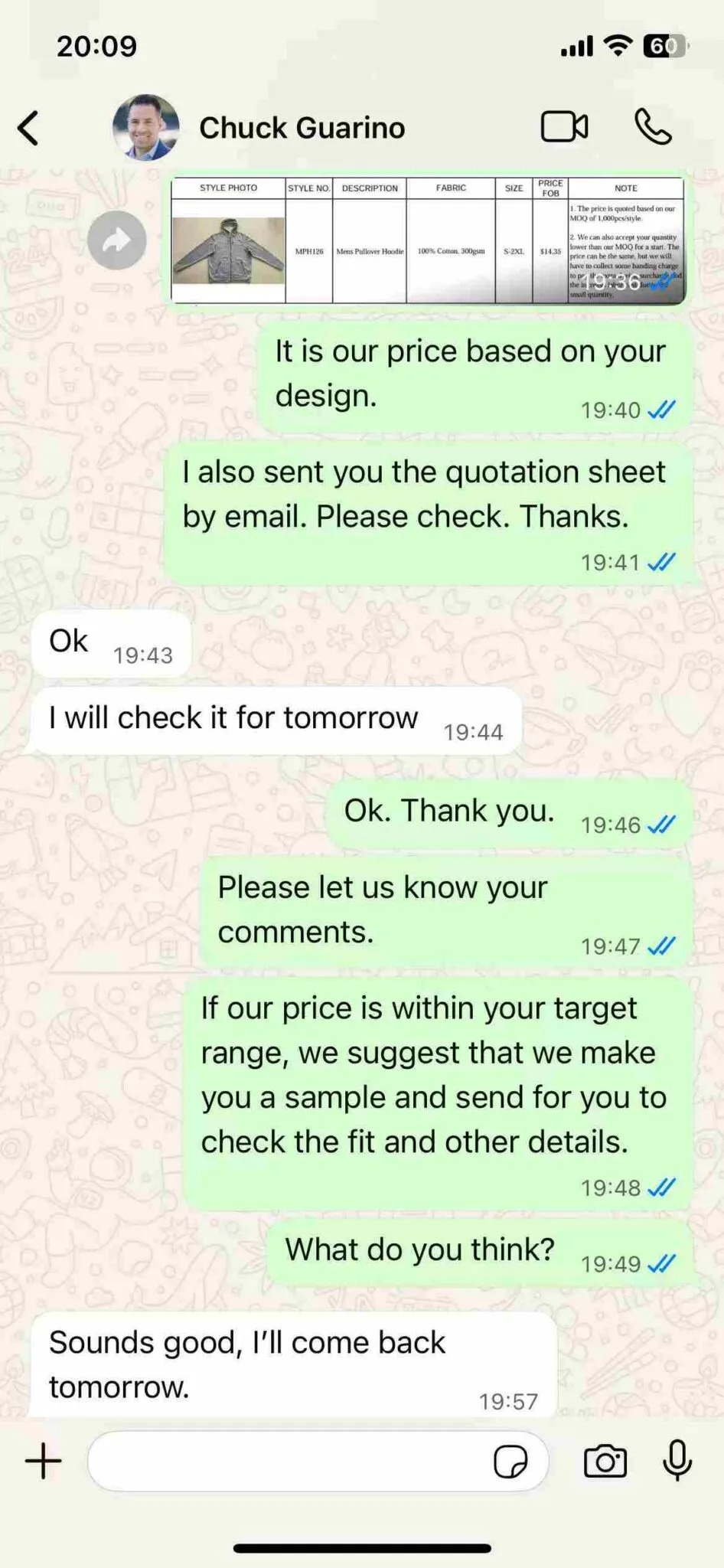This screenshot has width=724, height=1568.
Task: Start a voice call with Chuck Guarino
Action: point(653,127)
